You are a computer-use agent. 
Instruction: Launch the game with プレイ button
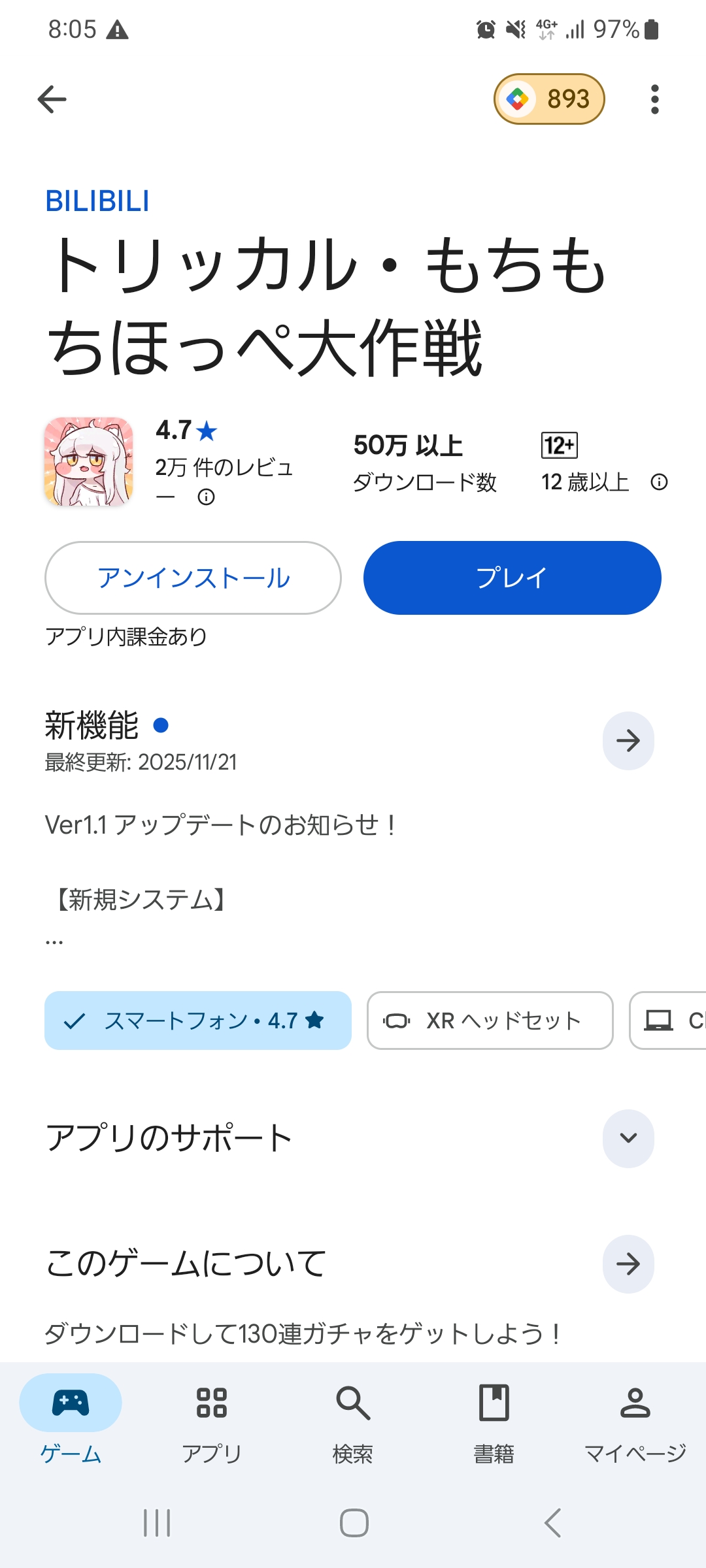click(512, 578)
